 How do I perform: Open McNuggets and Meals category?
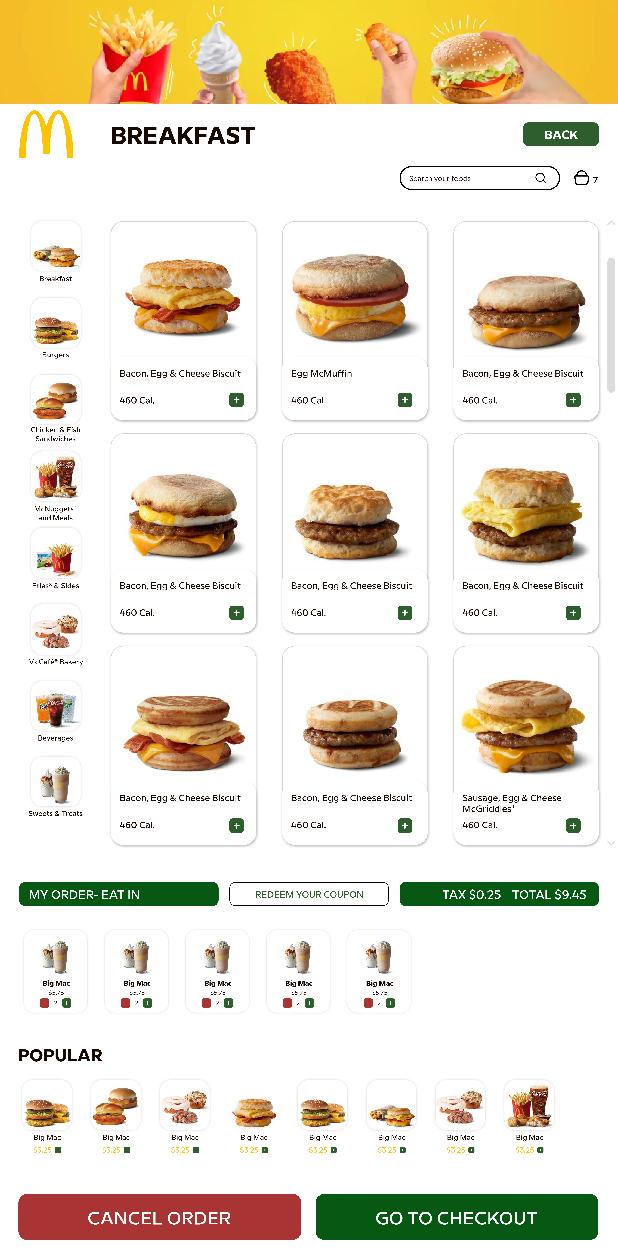click(56, 484)
